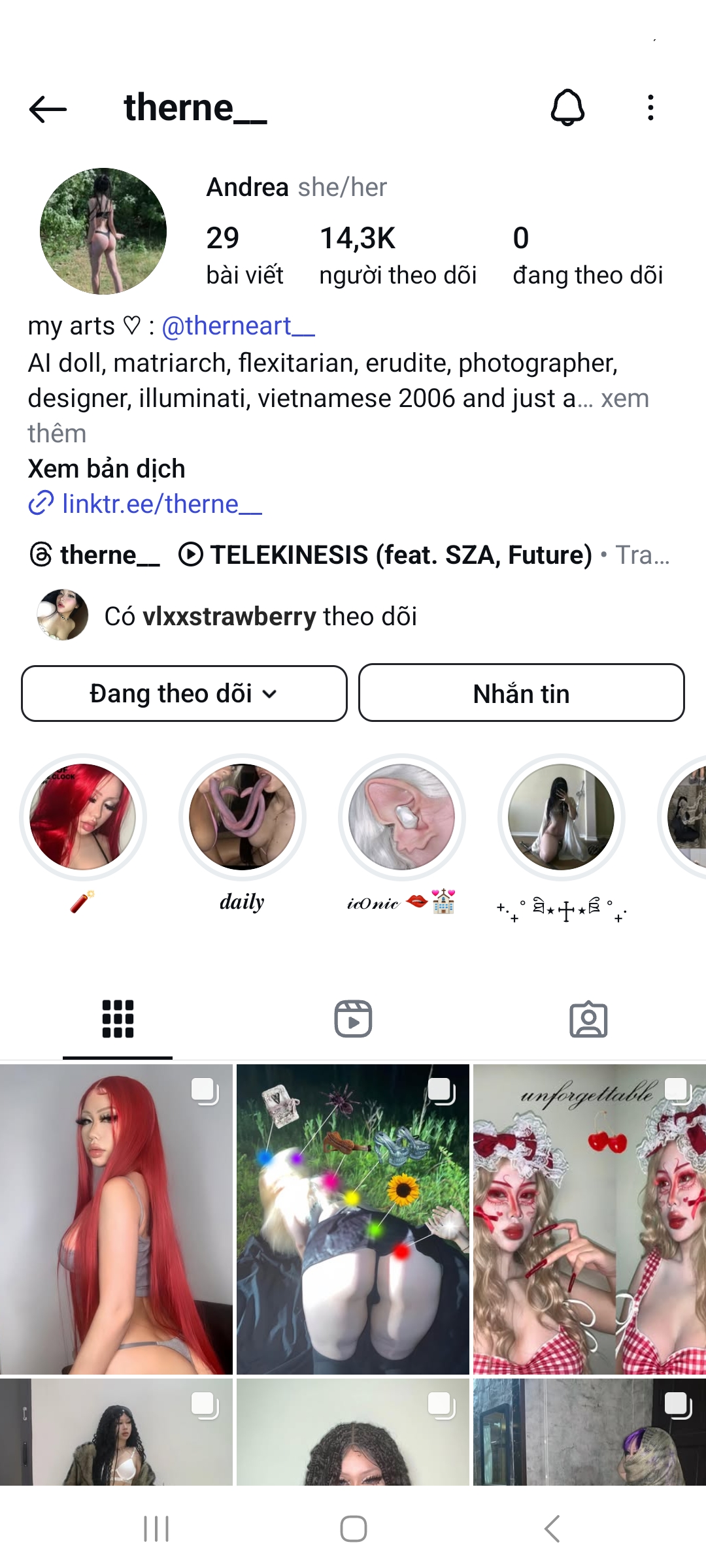Open the "Đang theo dõi" dropdown
Screen dimensions: 706x1568
point(184,694)
